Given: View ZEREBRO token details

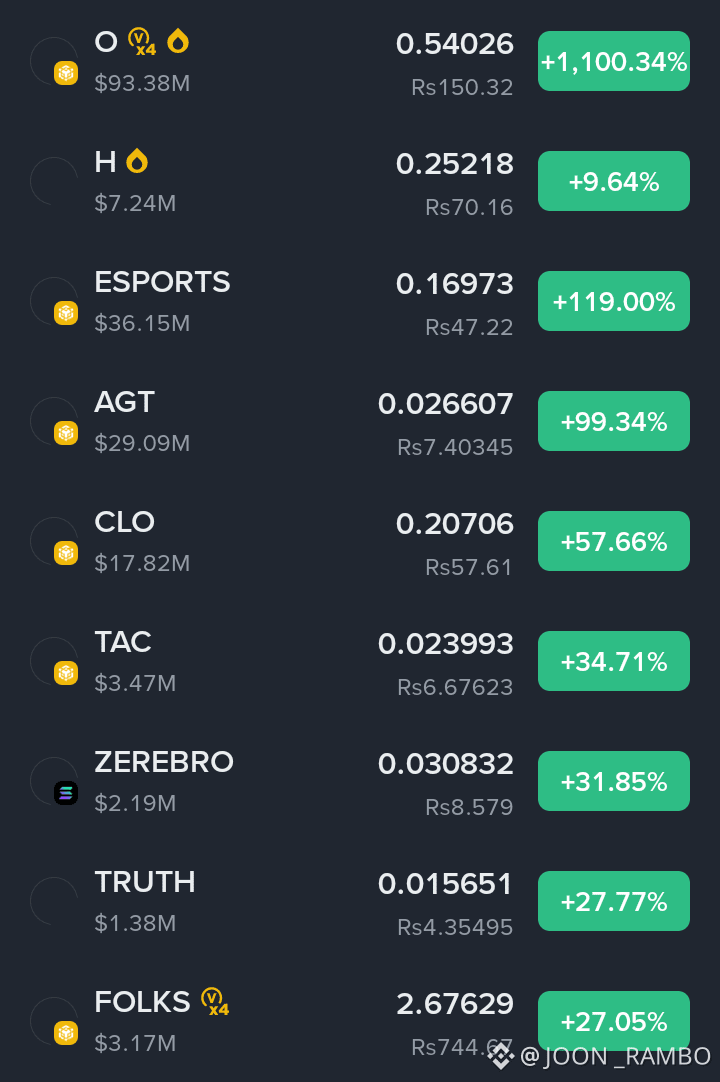Looking at the screenshot, I should tap(360, 782).
